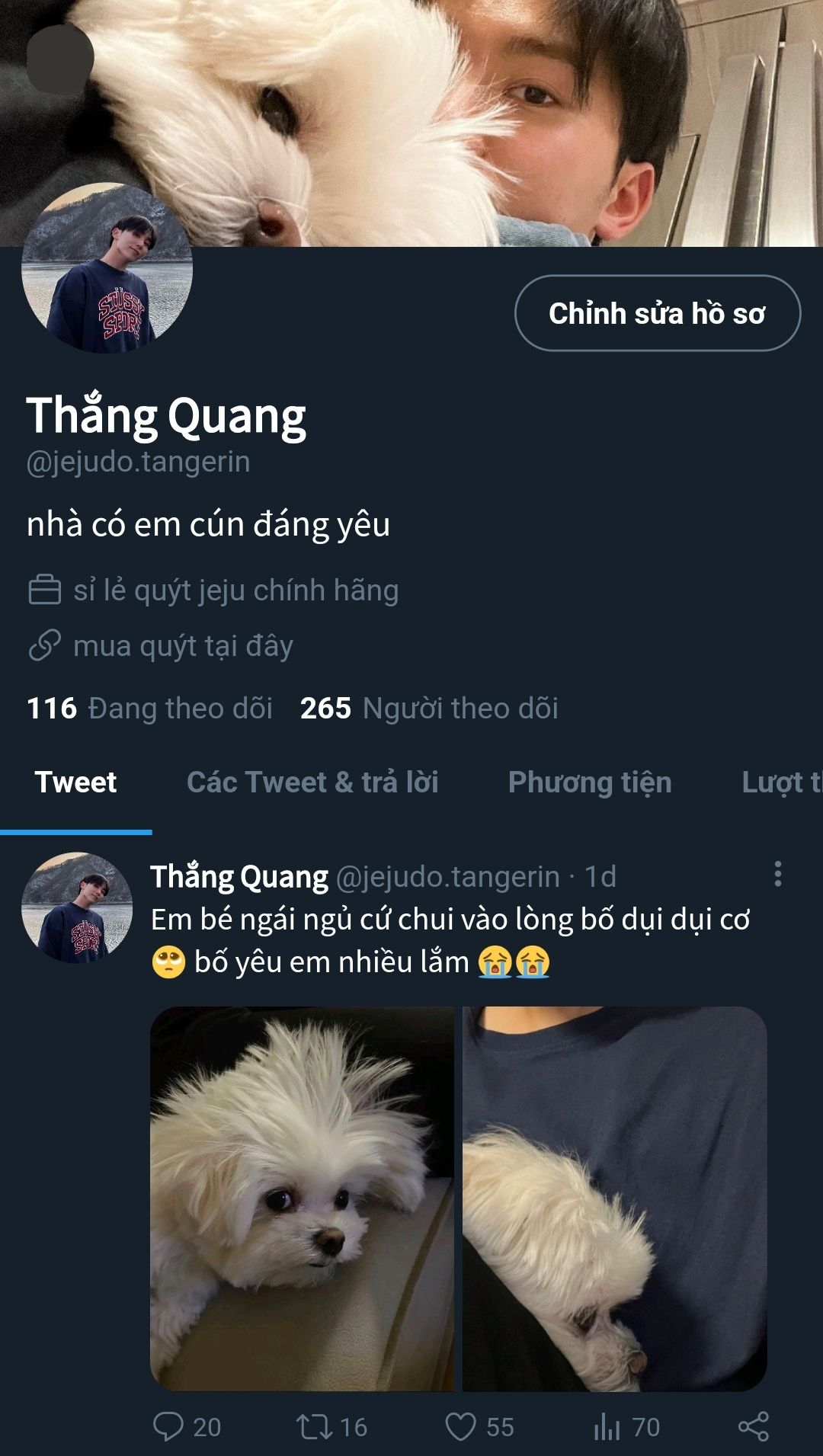Open the mua quýt tại đây link

tap(183, 646)
